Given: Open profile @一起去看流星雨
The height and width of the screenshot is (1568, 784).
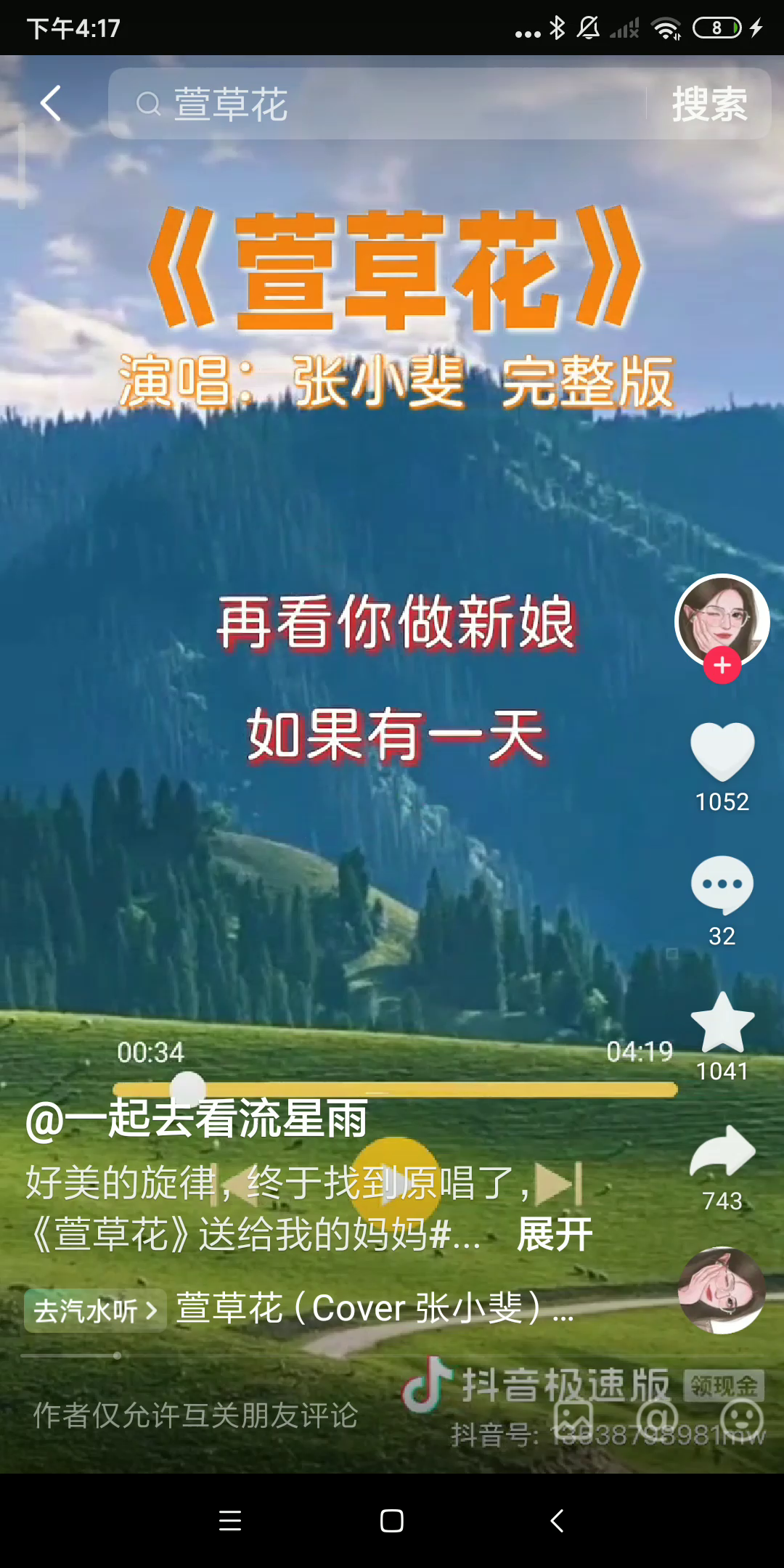Looking at the screenshot, I should coord(197,1119).
